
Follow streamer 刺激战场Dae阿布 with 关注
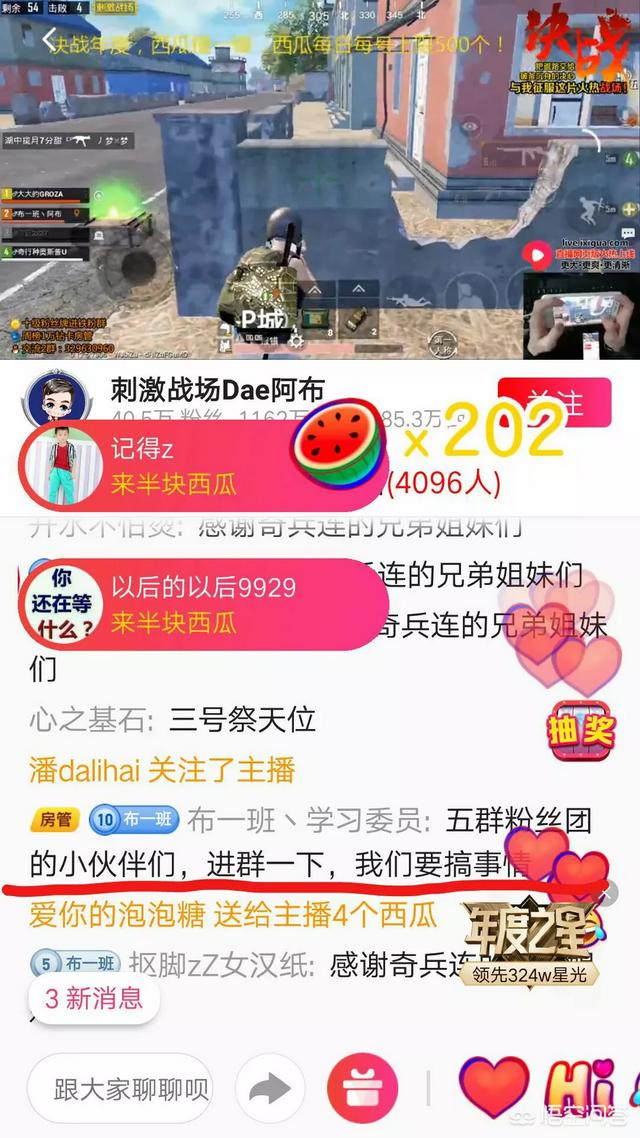[554, 402]
